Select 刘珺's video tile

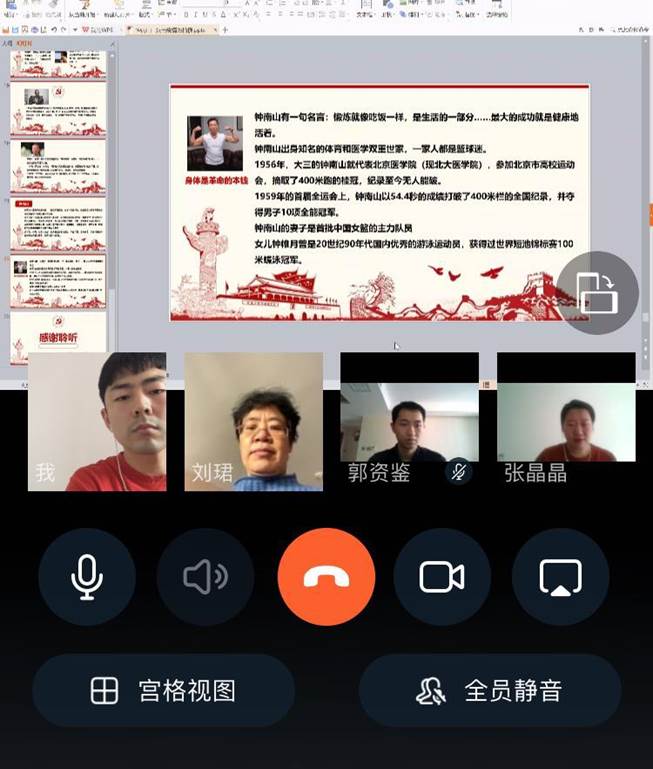253,421
